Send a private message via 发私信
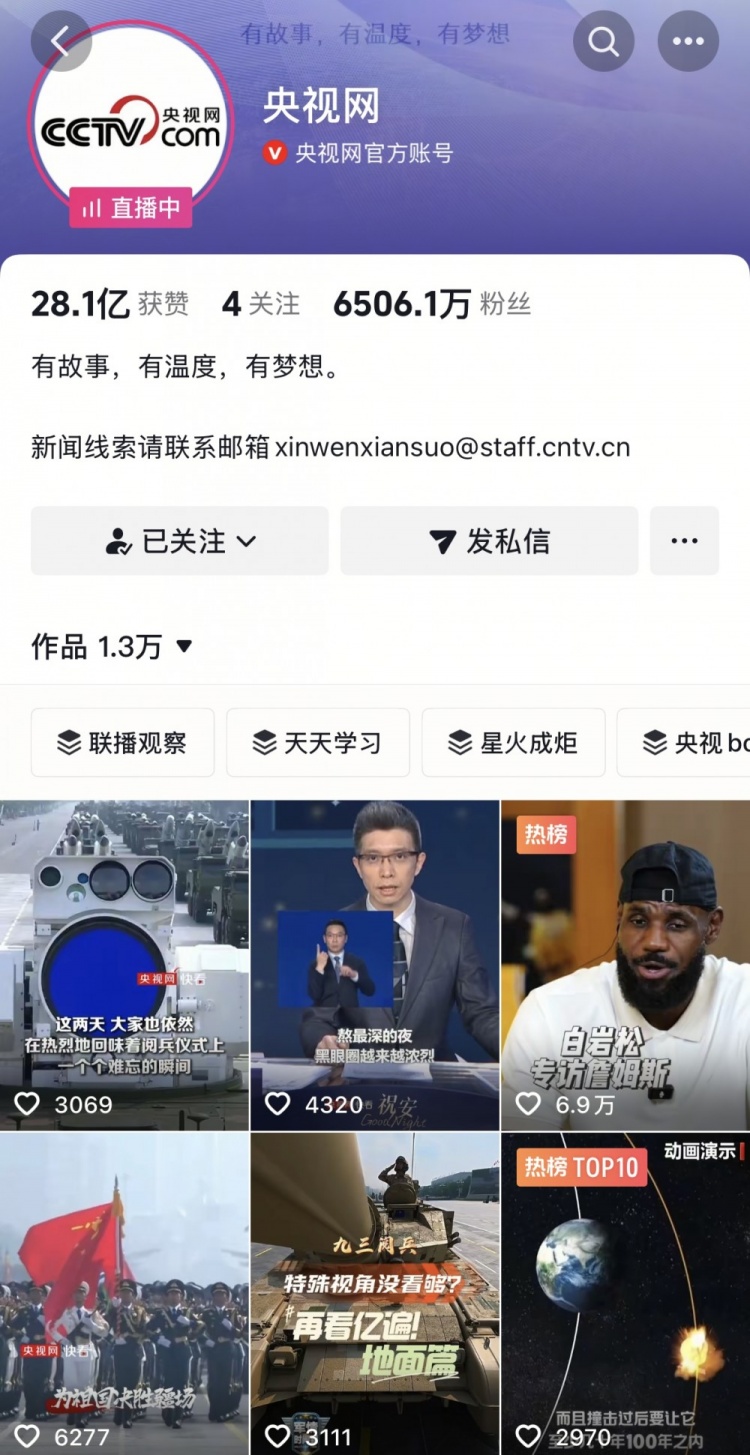Screen dimensions: 750x1455 489,541
